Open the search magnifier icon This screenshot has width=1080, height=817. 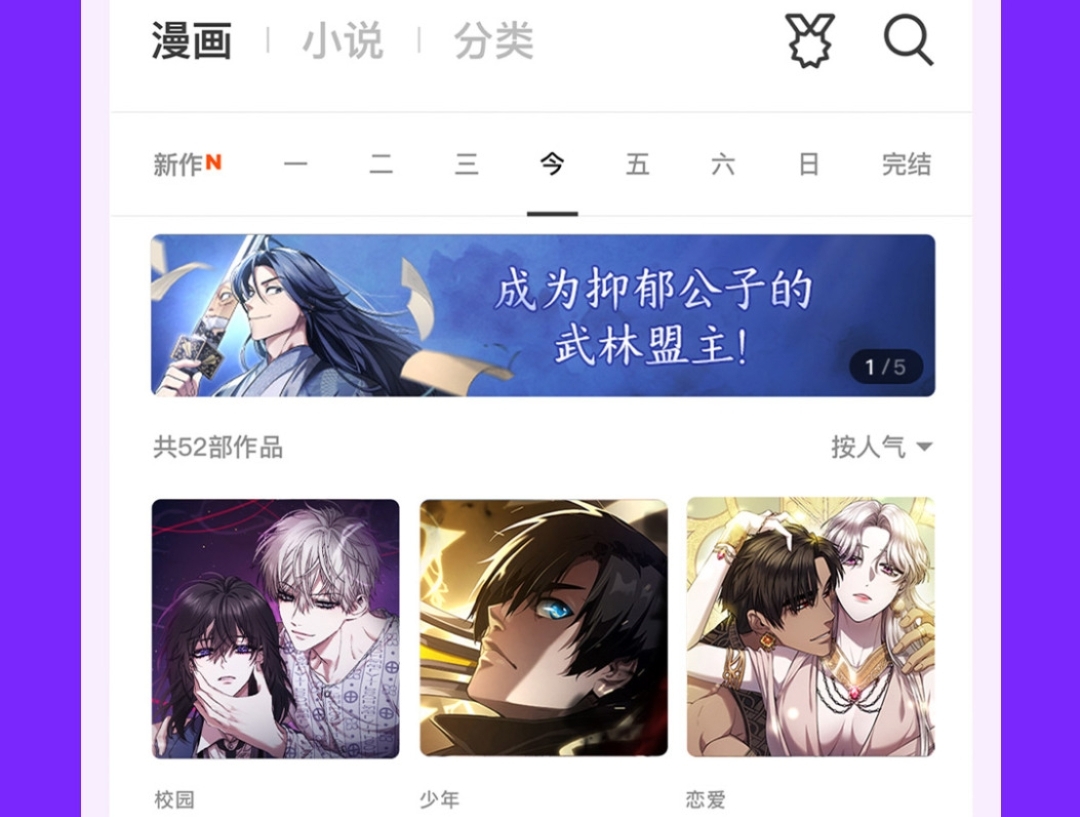point(908,41)
